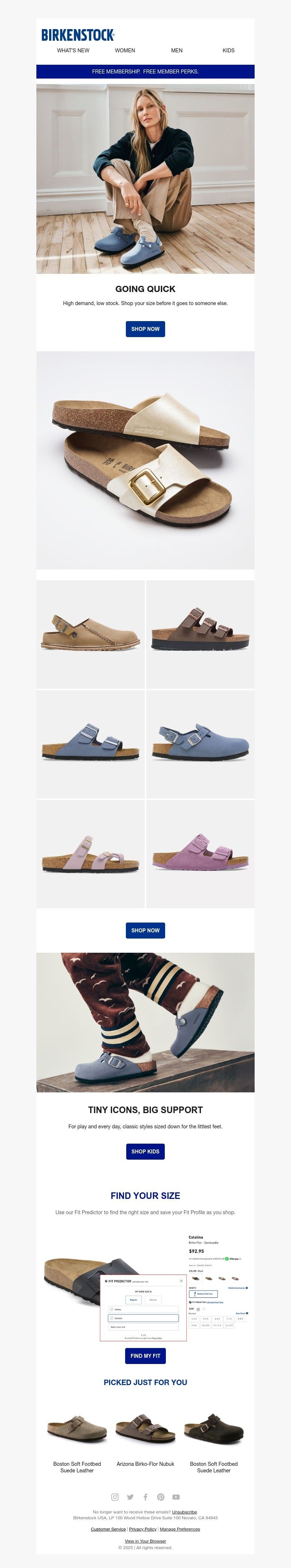Viewport: 291px width, 1568px height.
Task: Open Birkenstock's Pinterest page
Action: 161,1497
